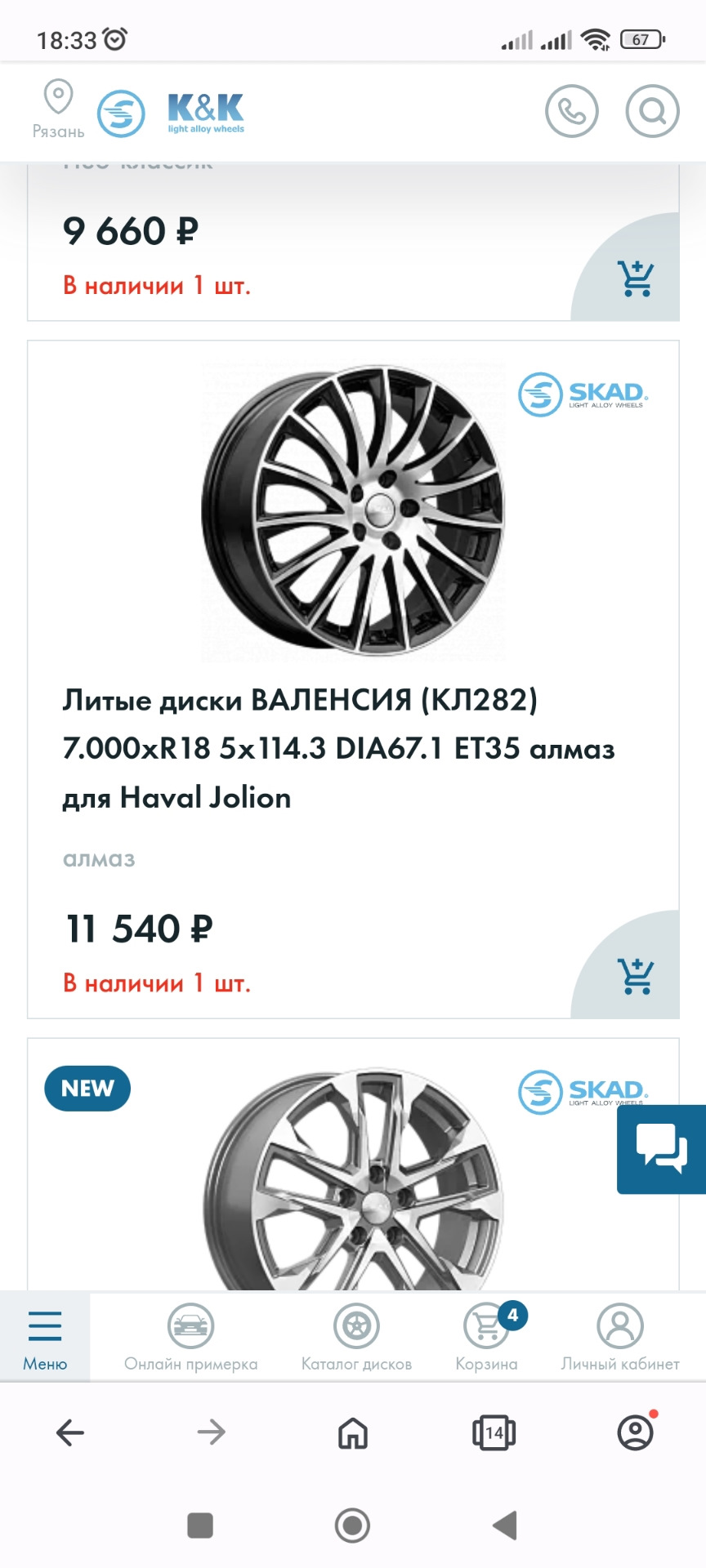Add ВАЛЕНСИЯ (КЛ282) wheel to cart
The width and height of the screenshot is (706, 1568).
pos(635,976)
